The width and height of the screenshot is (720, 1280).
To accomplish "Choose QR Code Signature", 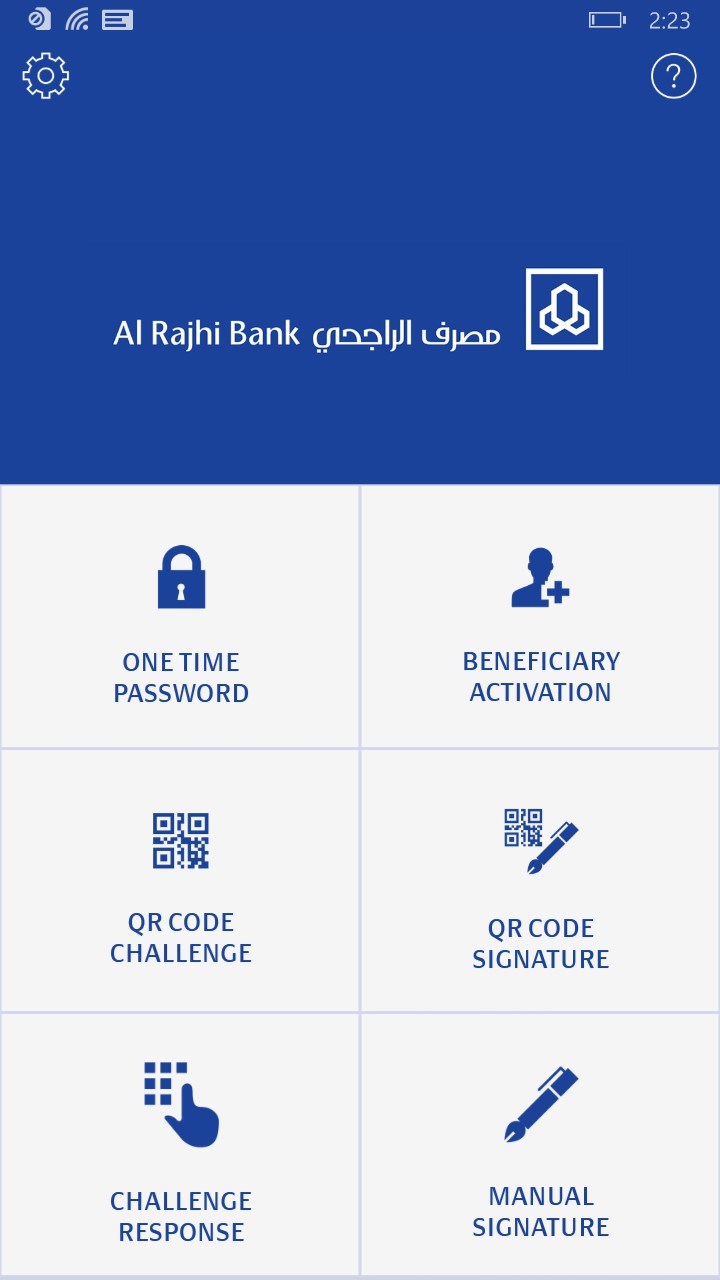I will click(540, 881).
